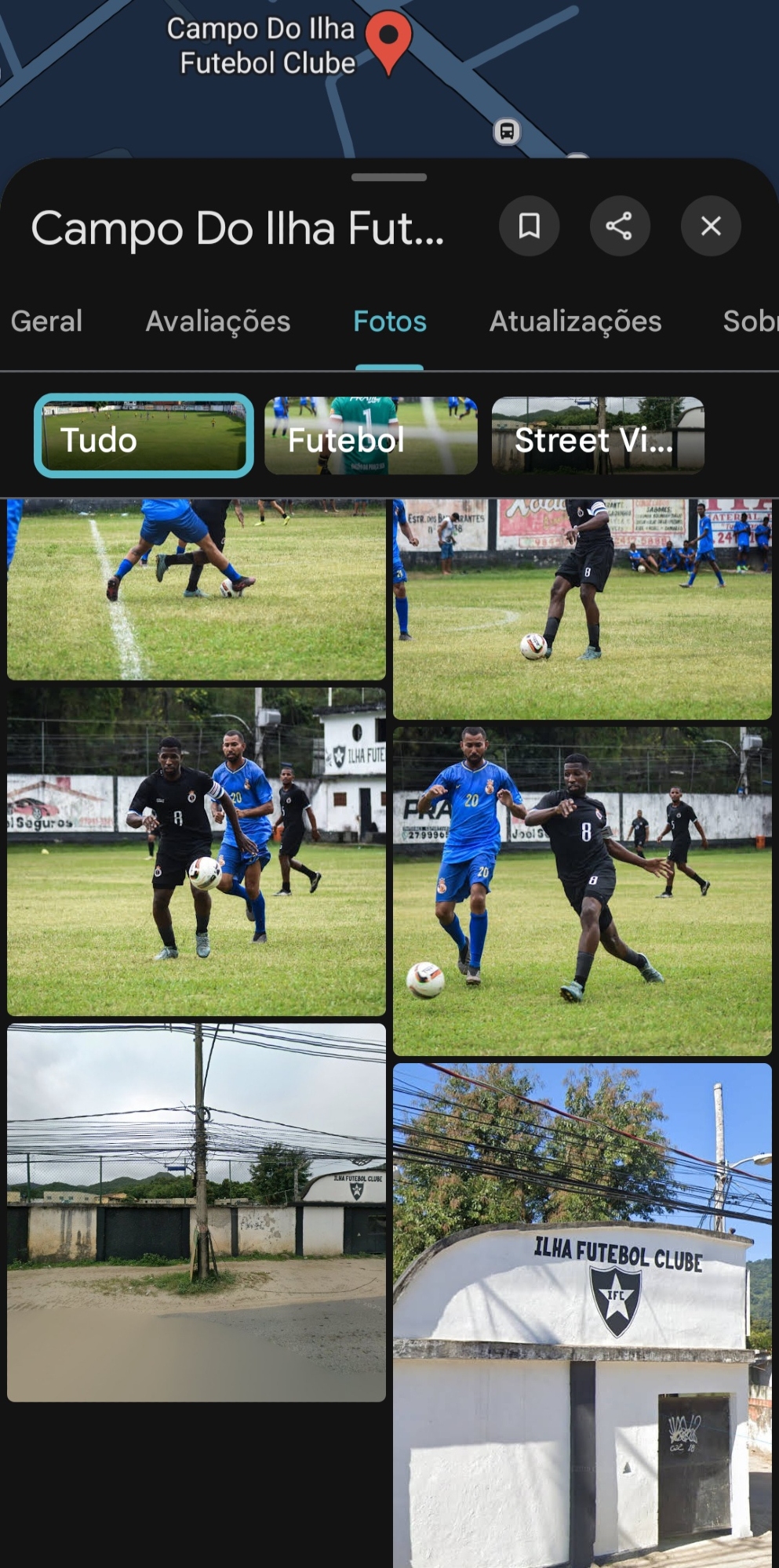Close the place details panel
The width and height of the screenshot is (779, 1568).
[x=710, y=227]
